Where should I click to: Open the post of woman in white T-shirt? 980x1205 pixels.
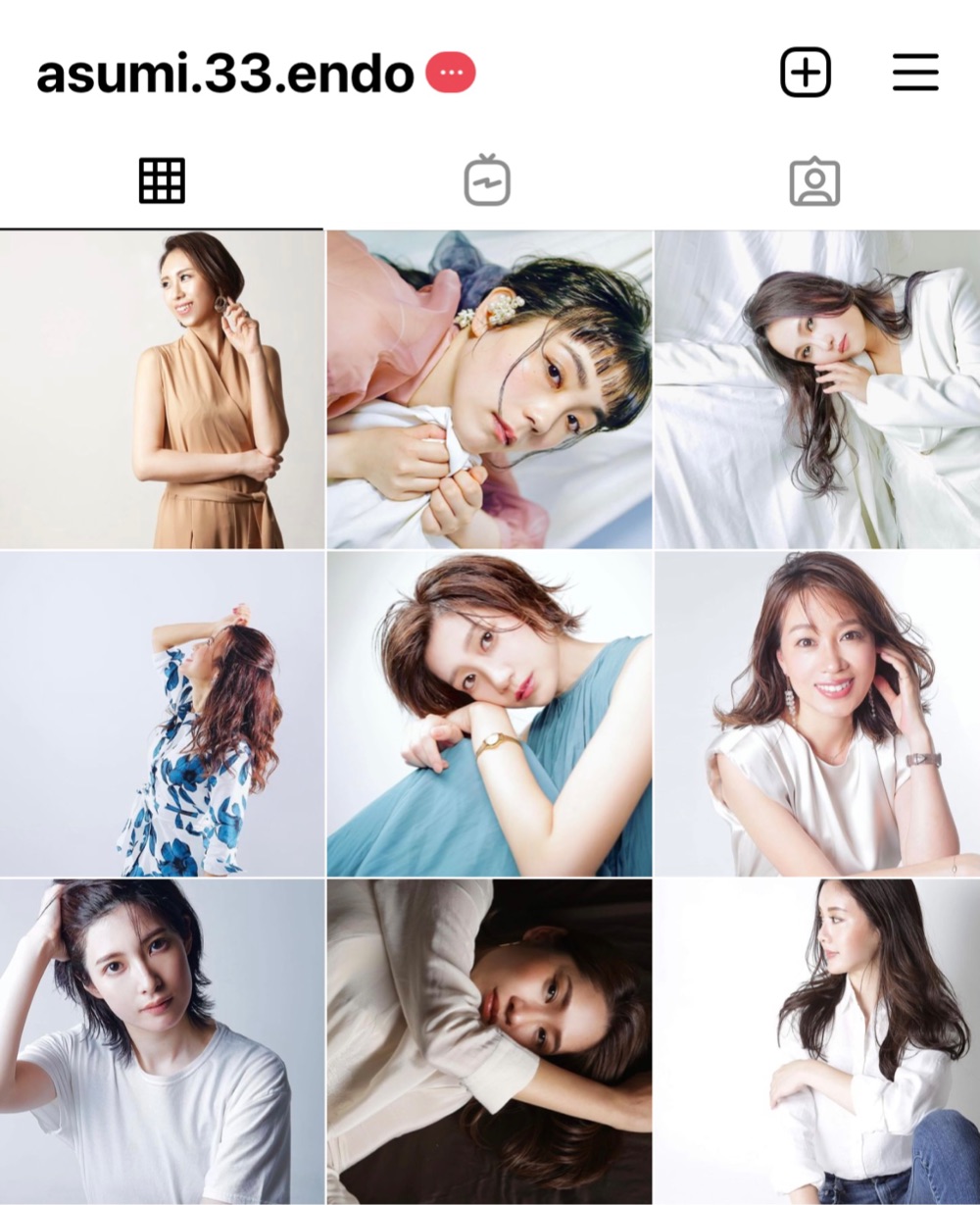[x=162, y=1041]
